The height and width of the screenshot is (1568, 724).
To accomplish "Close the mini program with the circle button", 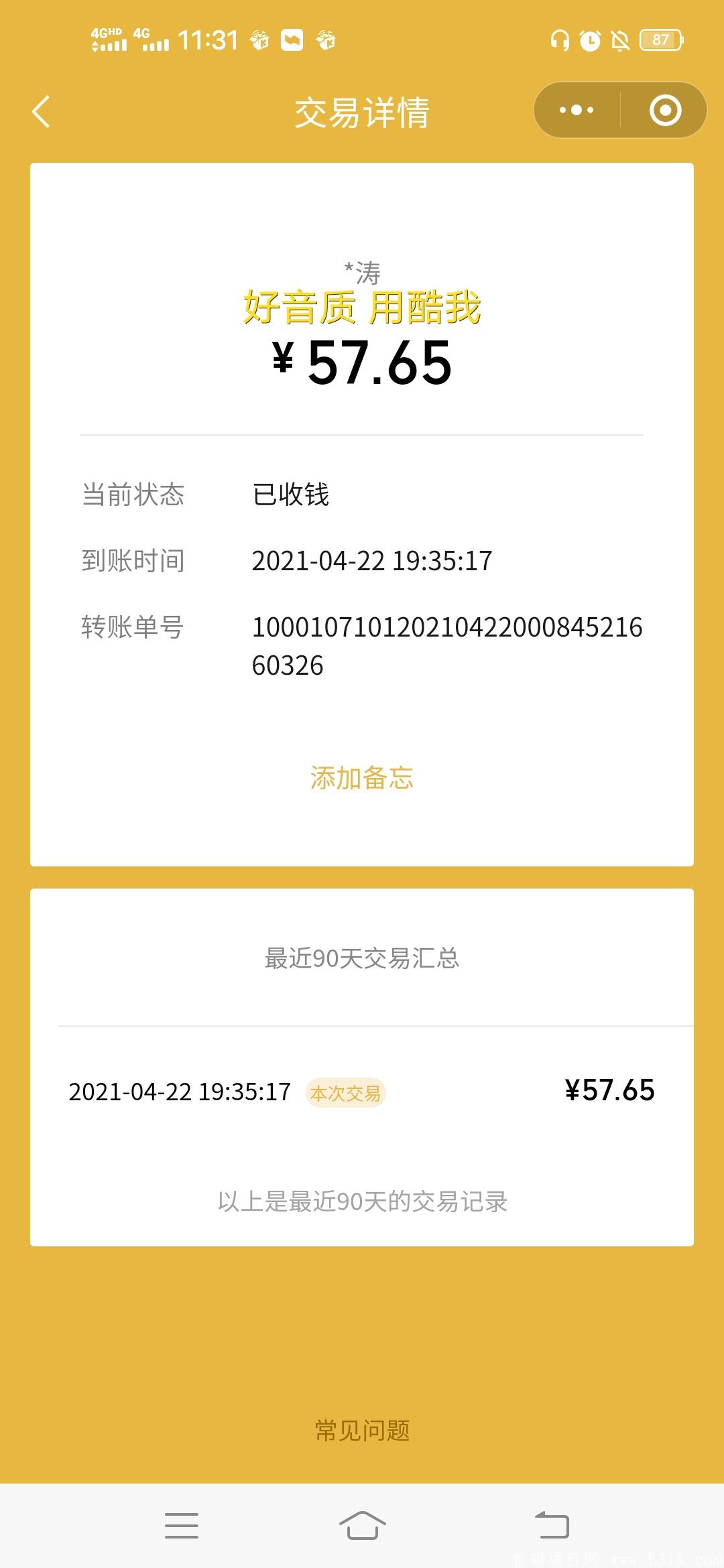I will (665, 111).
